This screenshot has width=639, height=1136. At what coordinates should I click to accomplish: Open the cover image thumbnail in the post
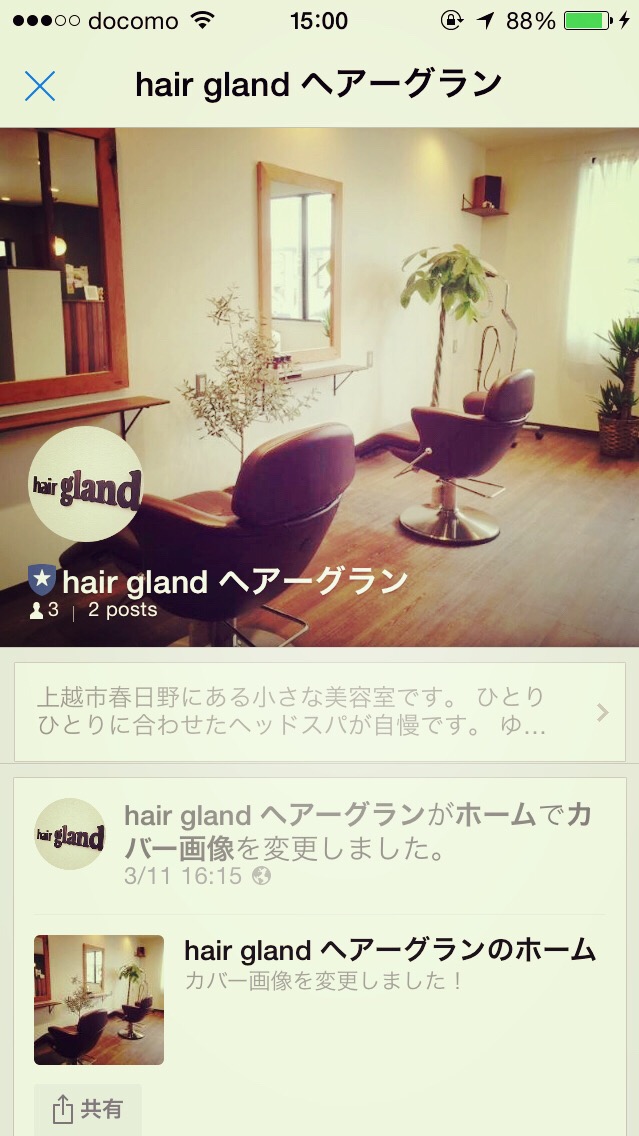99,999
